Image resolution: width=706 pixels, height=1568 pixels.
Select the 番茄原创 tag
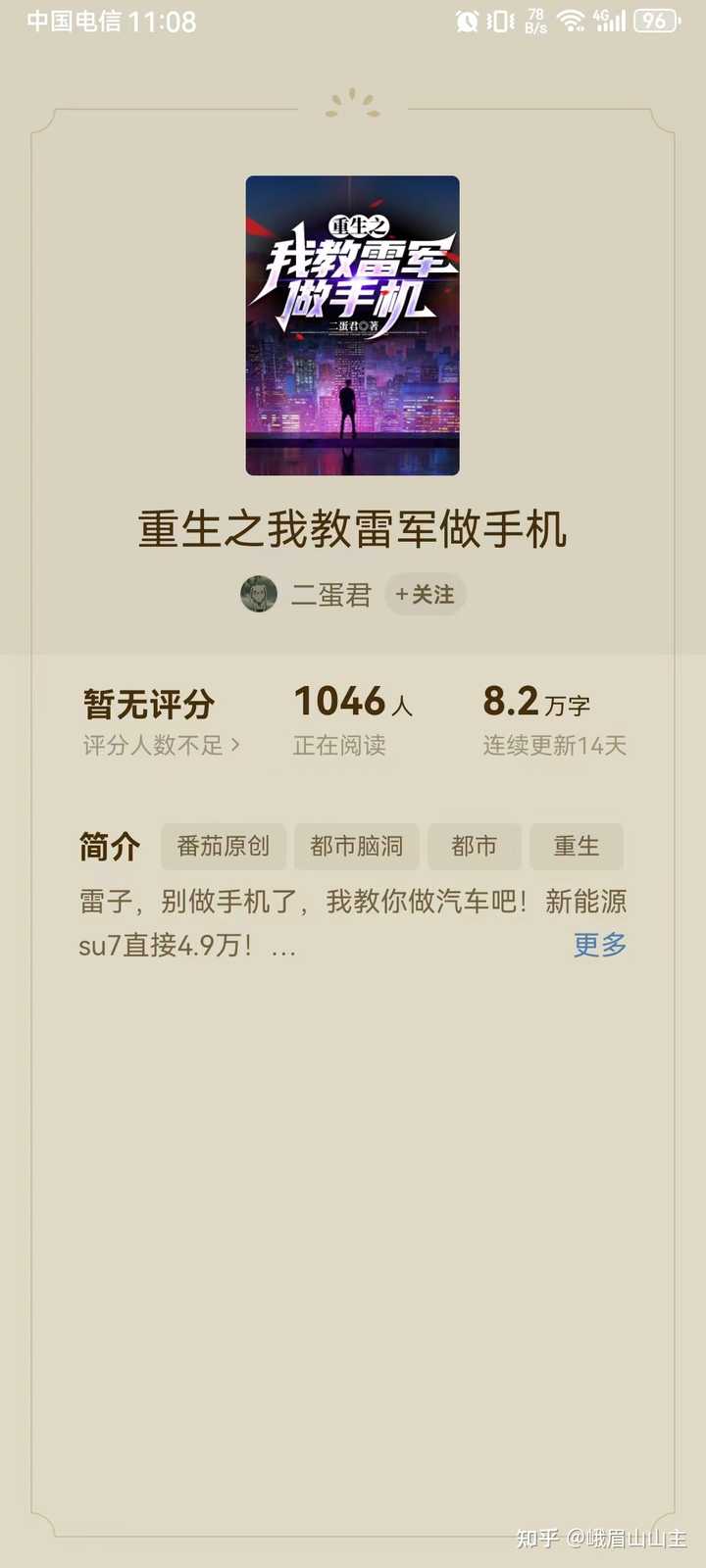(x=223, y=847)
